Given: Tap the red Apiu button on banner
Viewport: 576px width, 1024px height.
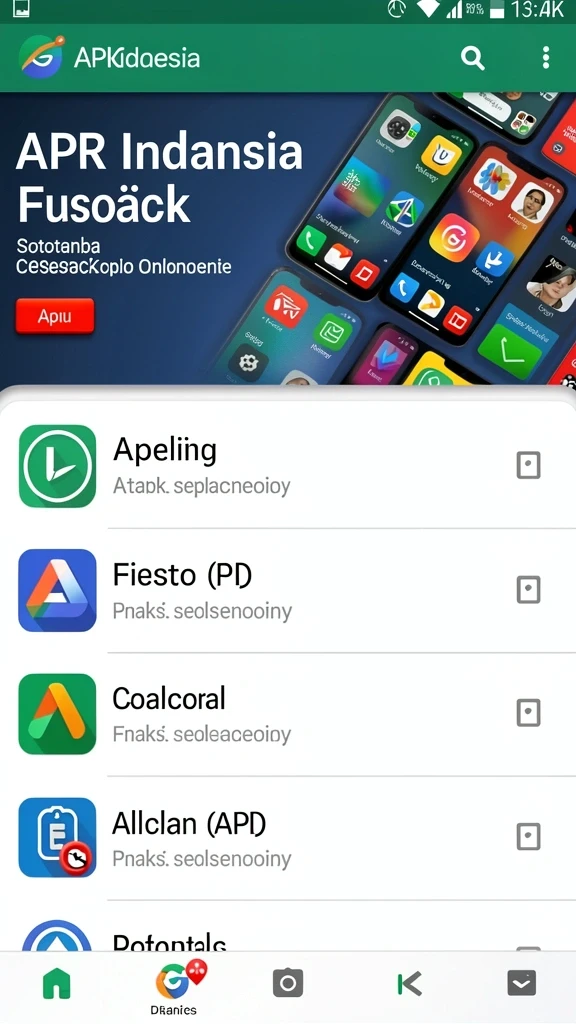Looking at the screenshot, I should 55,316.
